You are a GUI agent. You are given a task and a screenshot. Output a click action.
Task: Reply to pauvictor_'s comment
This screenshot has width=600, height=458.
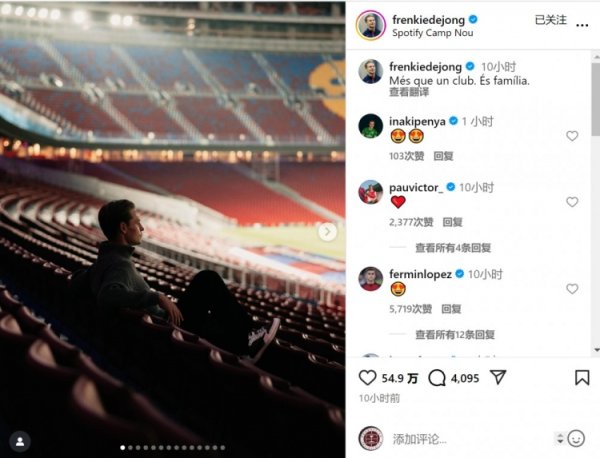[452, 222]
